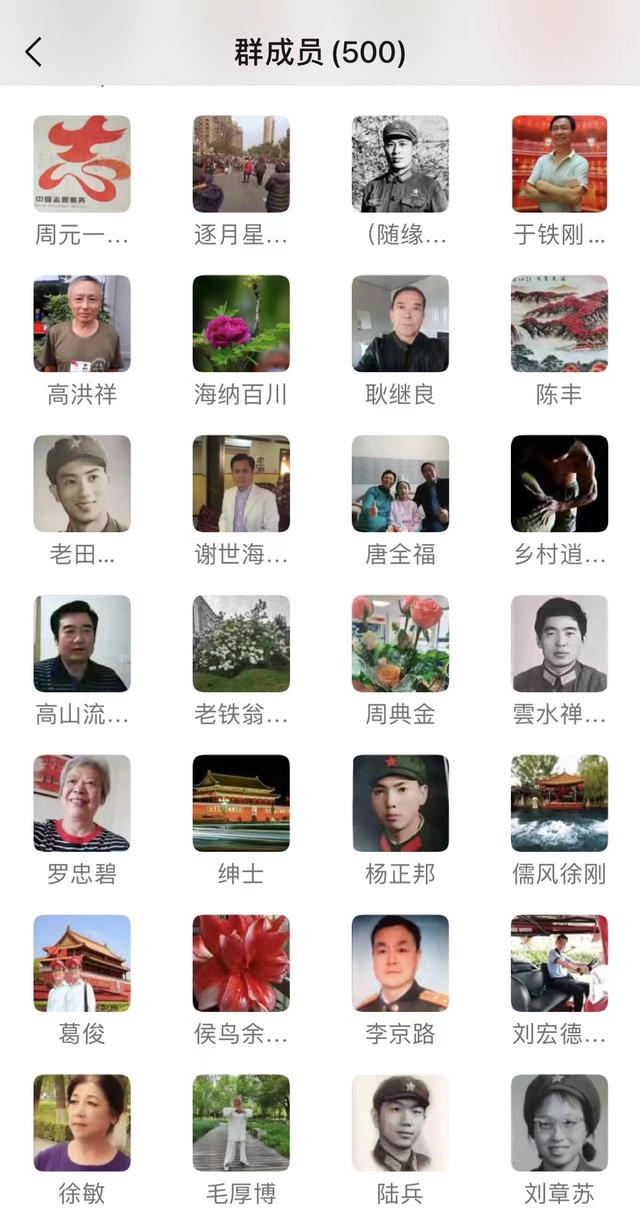Open member 毛厚博's profile

[x=241, y=1123]
